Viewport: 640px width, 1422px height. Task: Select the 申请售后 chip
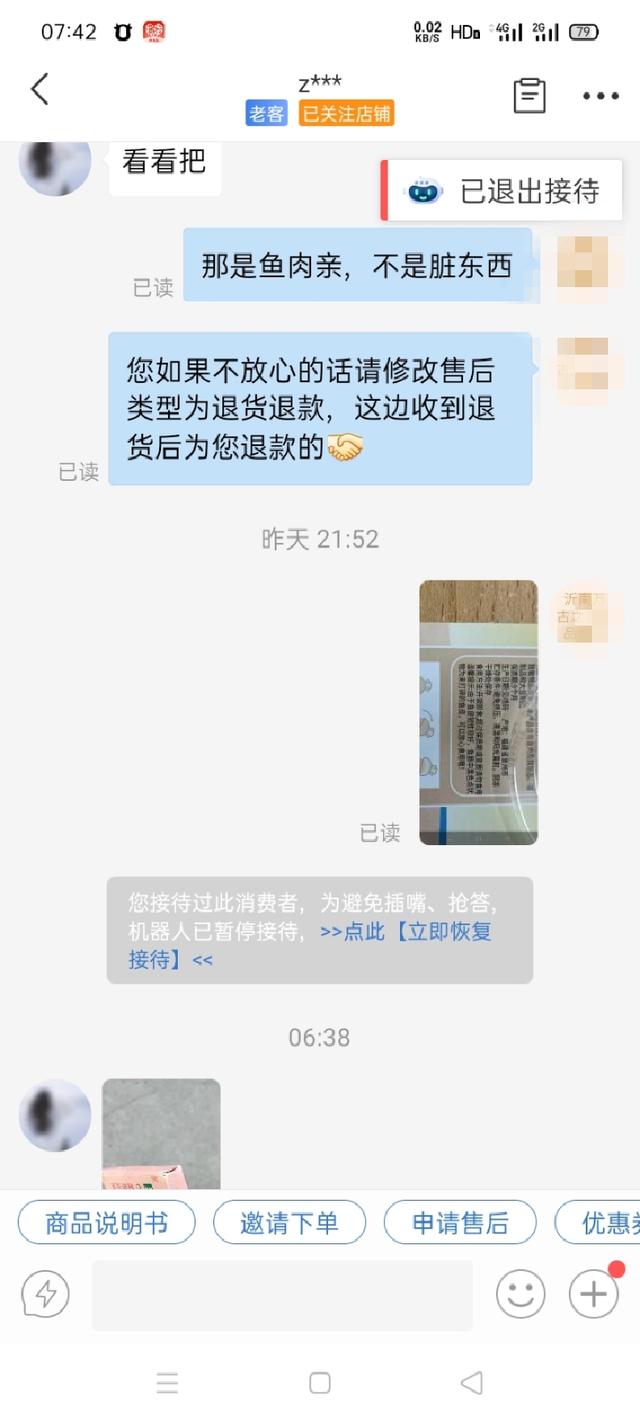coord(460,1222)
